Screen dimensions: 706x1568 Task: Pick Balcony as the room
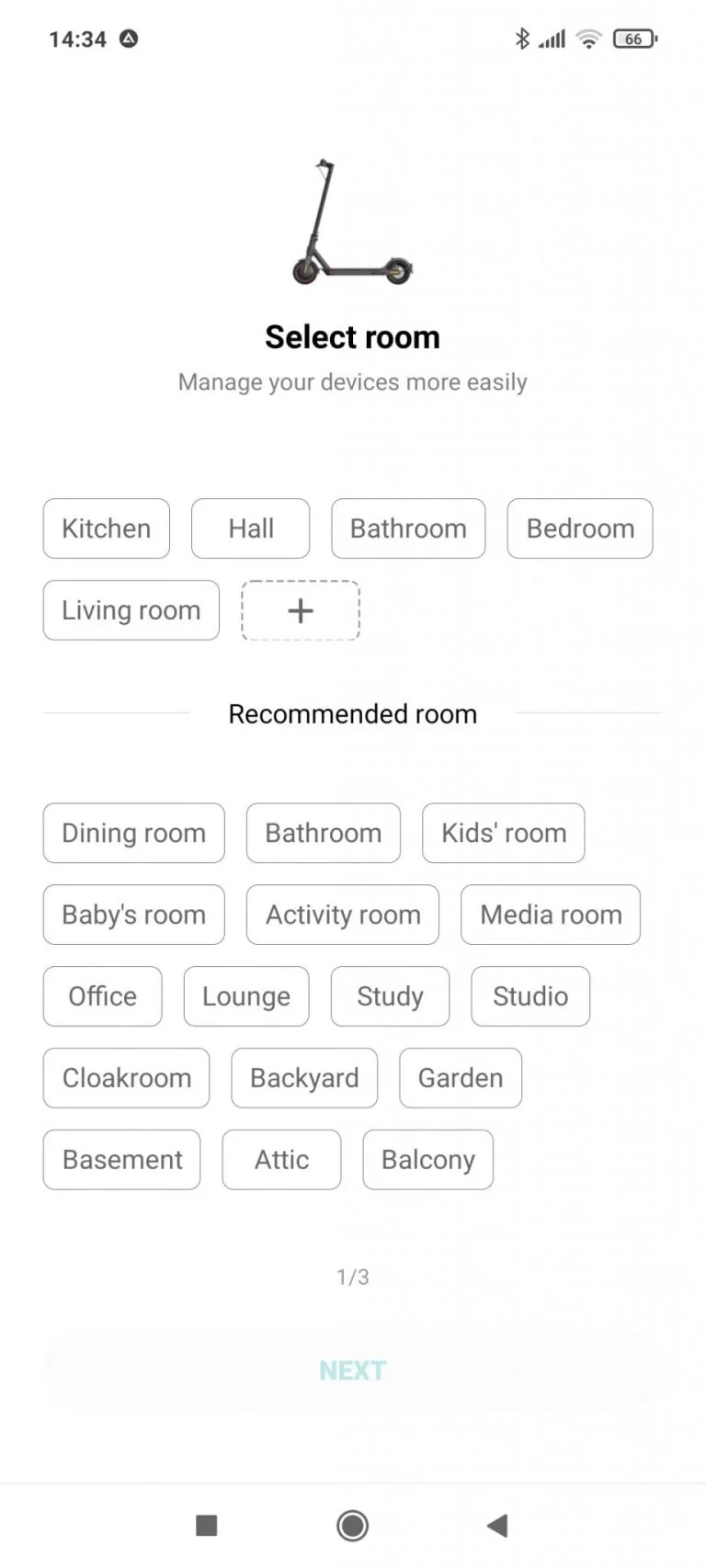[x=427, y=1160]
